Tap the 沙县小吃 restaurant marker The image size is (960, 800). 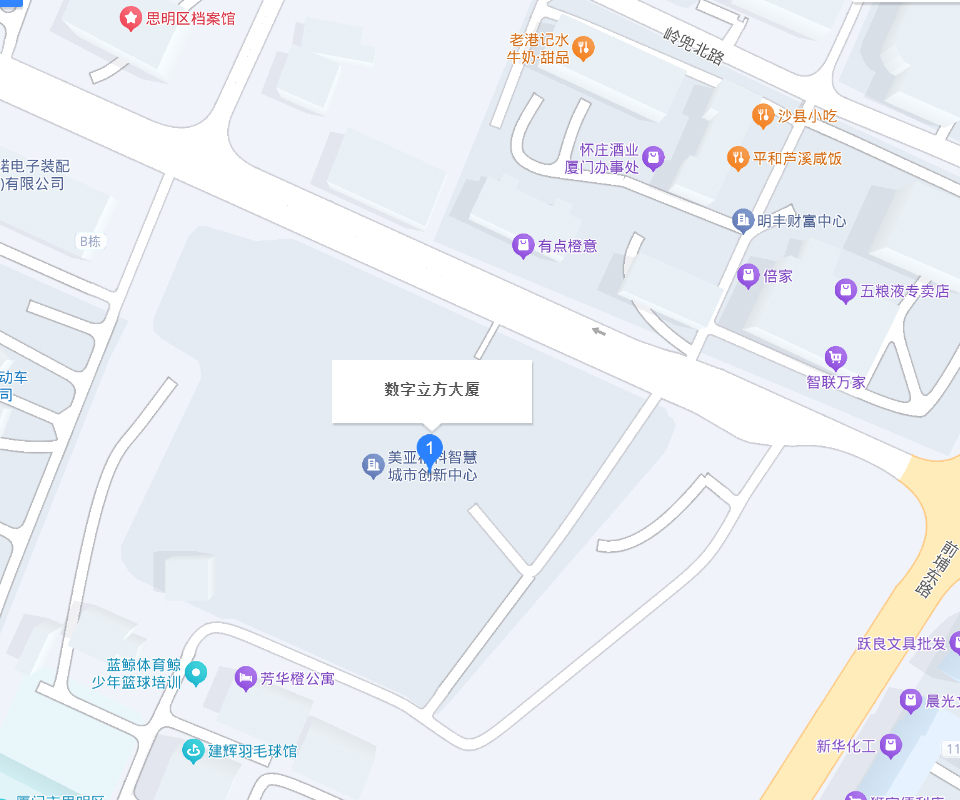[763, 116]
